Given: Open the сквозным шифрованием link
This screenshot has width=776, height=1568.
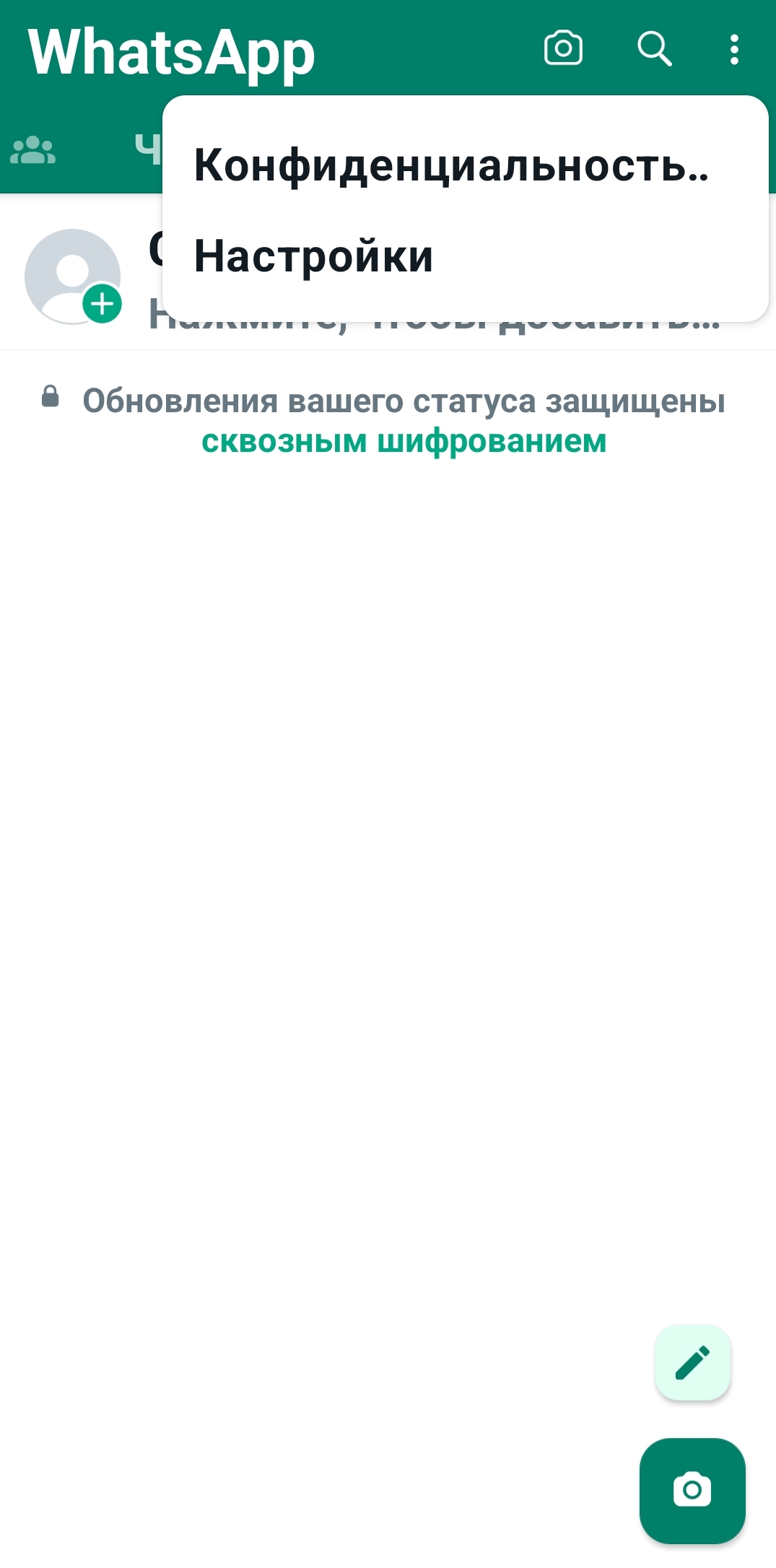Looking at the screenshot, I should [x=404, y=441].
